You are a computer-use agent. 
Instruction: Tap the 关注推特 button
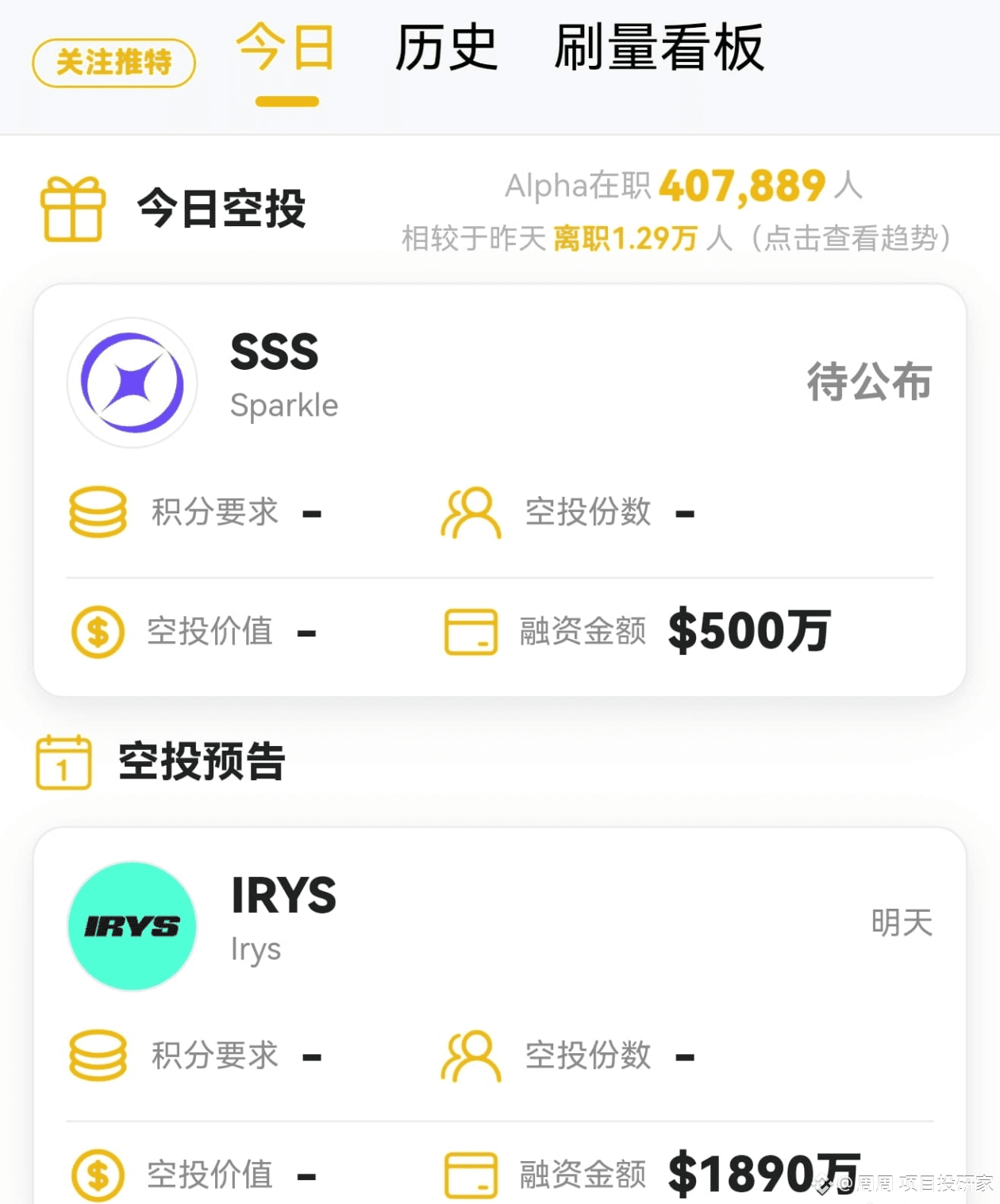[x=113, y=63]
